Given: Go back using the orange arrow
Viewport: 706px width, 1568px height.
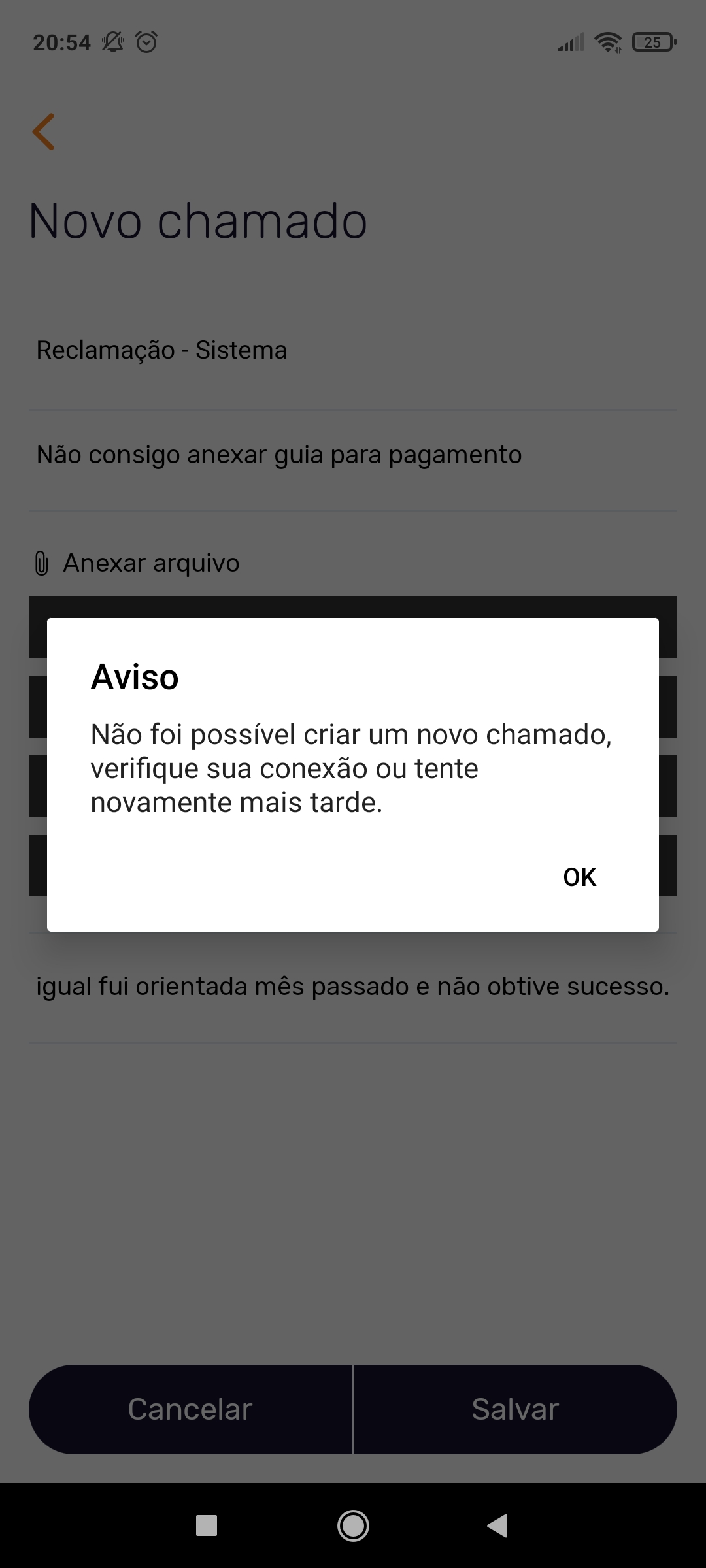Looking at the screenshot, I should pos(44,132).
